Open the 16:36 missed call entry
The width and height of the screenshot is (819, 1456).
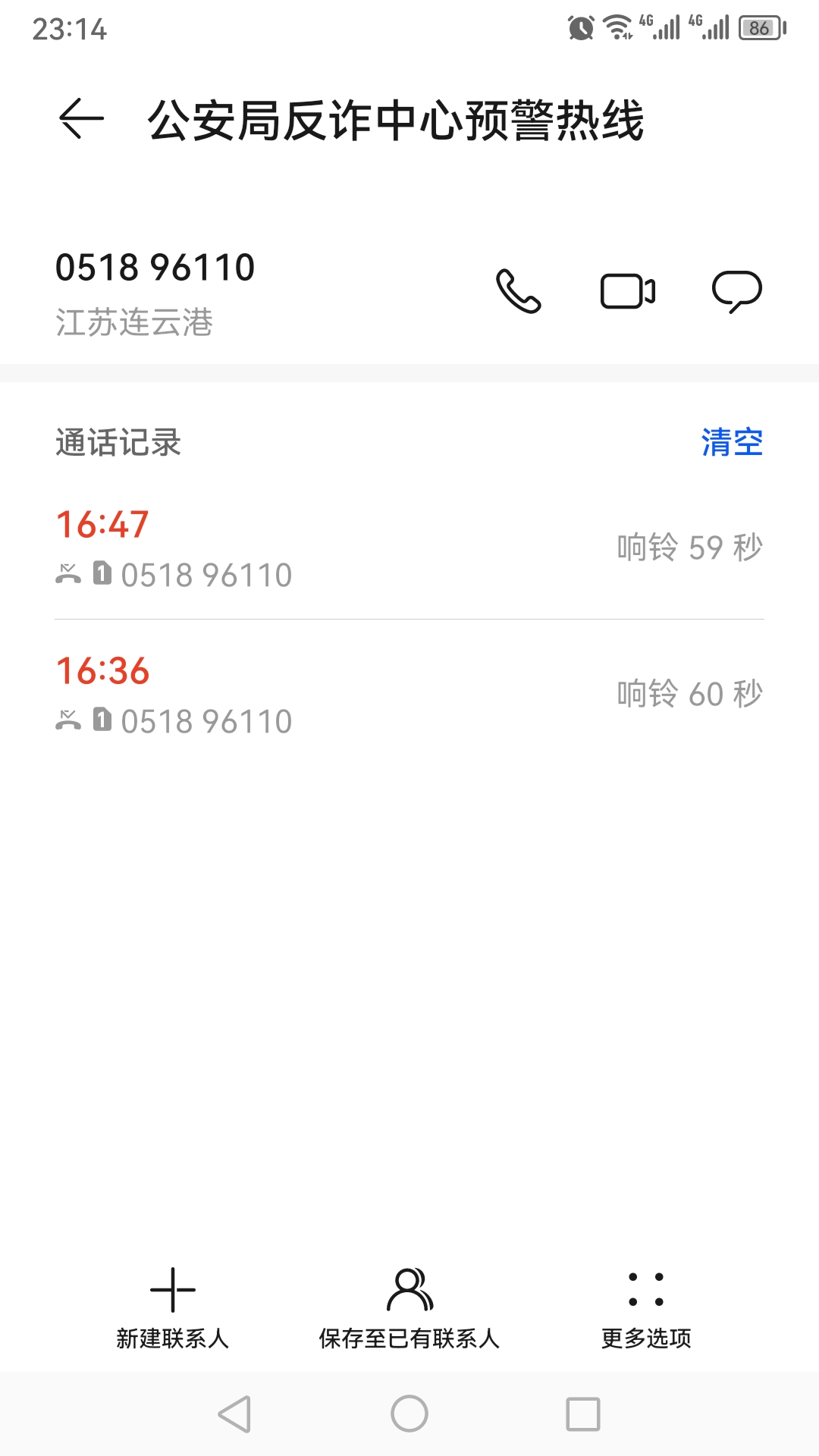tap(409, 694)
